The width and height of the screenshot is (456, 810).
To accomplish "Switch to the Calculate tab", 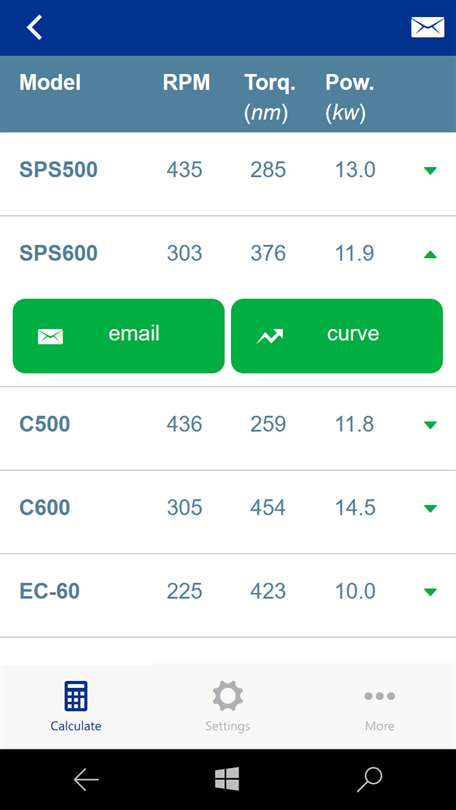I will point(76,706).
